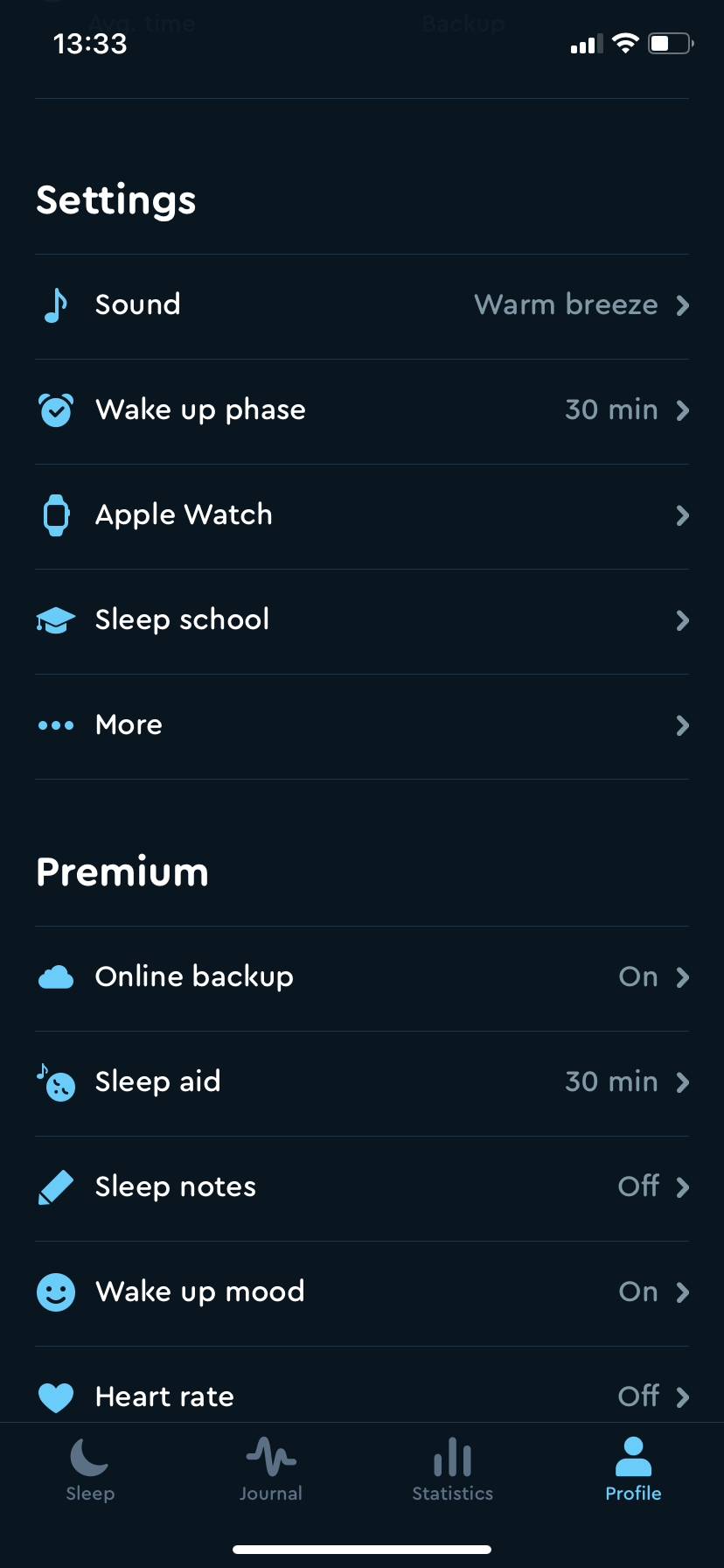
Task: Open Wake up phase options via its chevron
Action: [x=683, y=409]
